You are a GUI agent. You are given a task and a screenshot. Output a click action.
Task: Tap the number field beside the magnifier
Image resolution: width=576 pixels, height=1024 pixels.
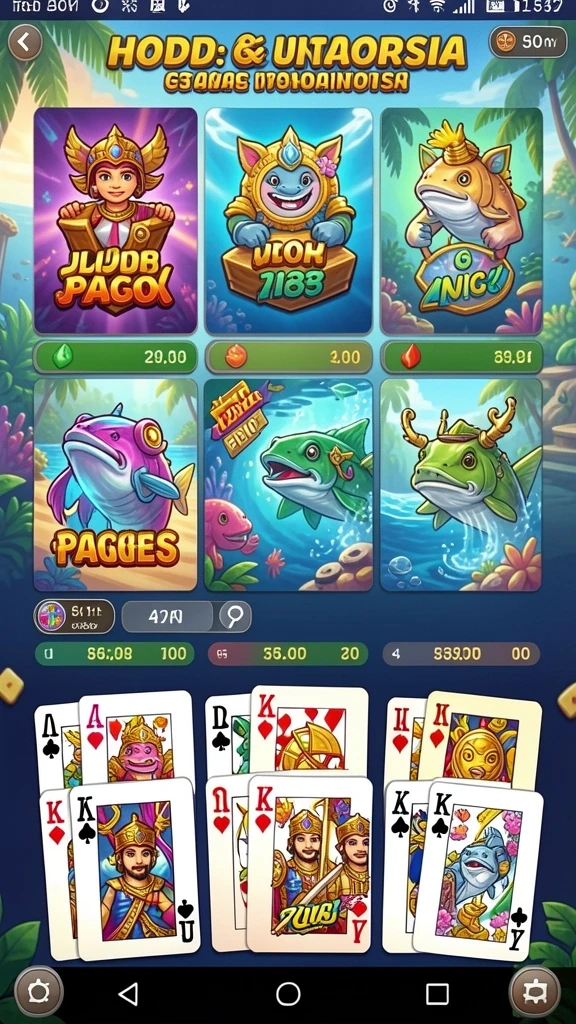[168, 616]
